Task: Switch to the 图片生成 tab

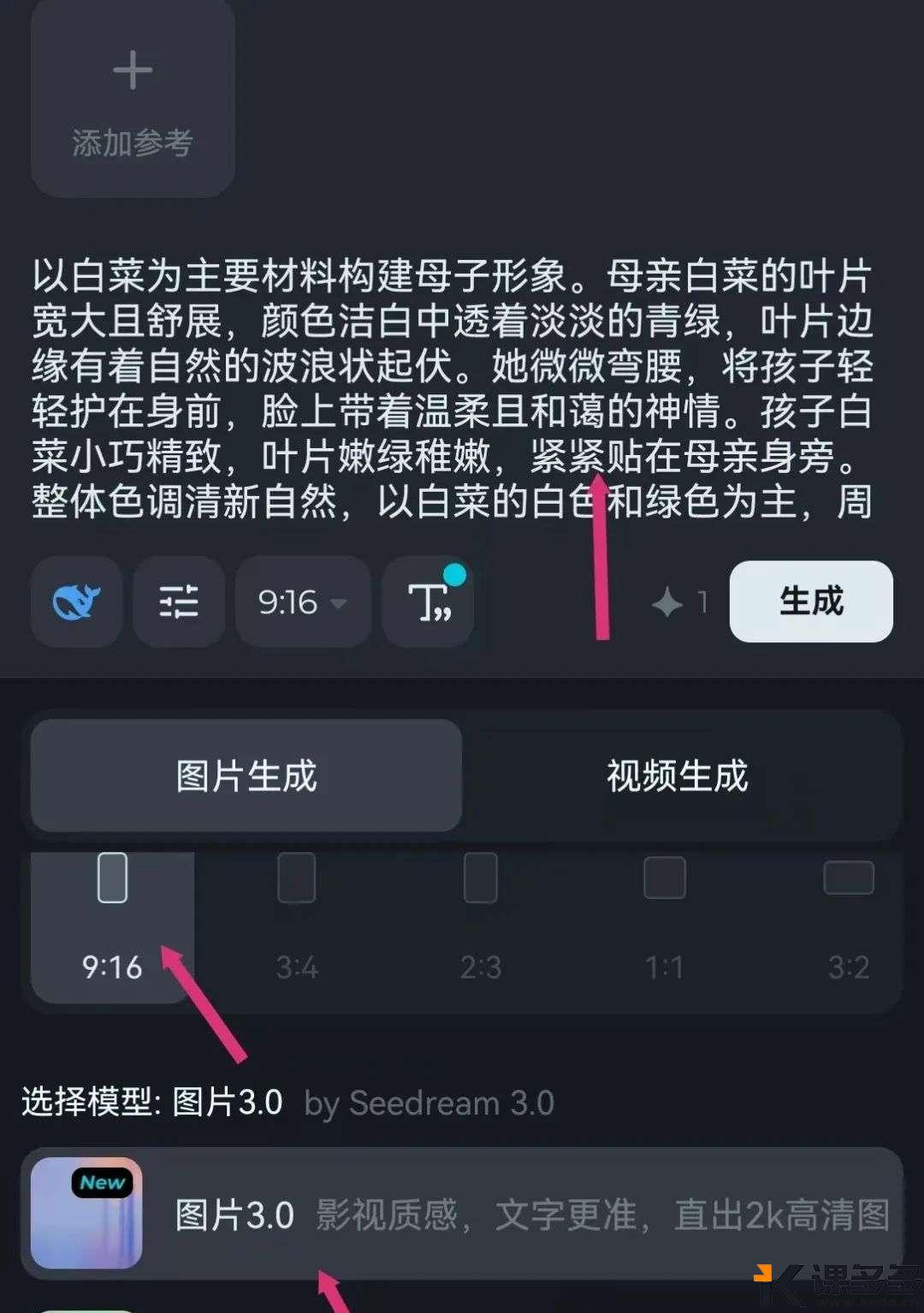Action: (x=246, y=776)
